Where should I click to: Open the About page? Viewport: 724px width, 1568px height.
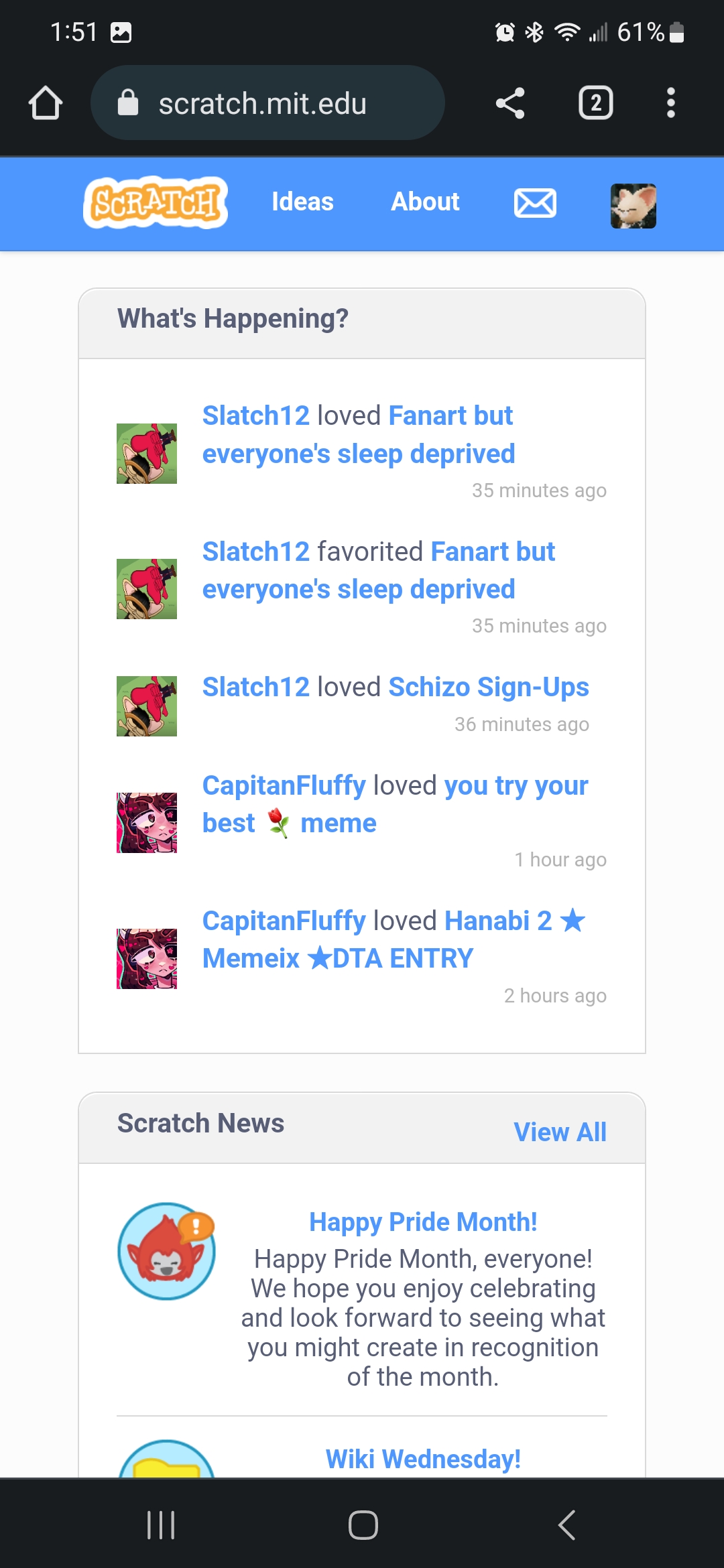[424, 201]
